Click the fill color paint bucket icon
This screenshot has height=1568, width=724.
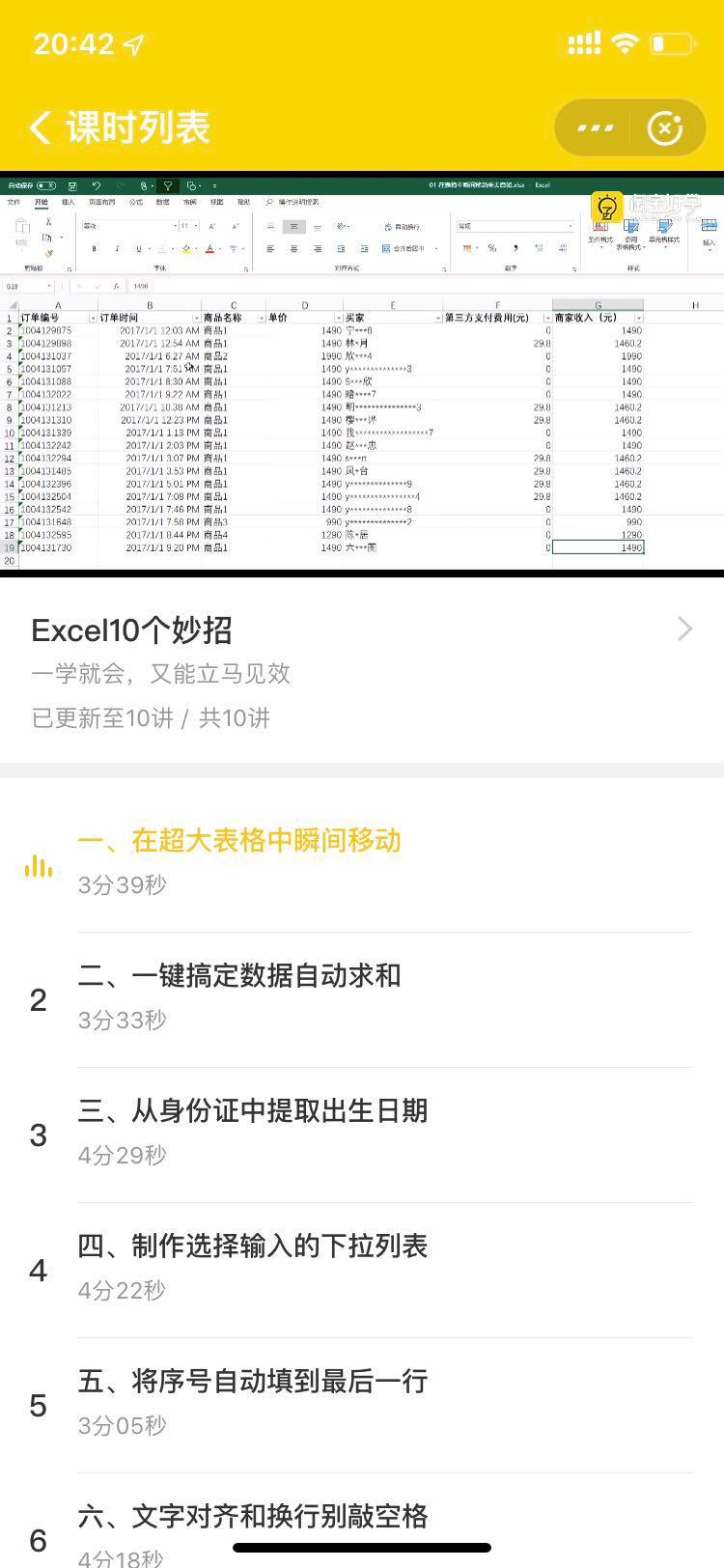184,247
